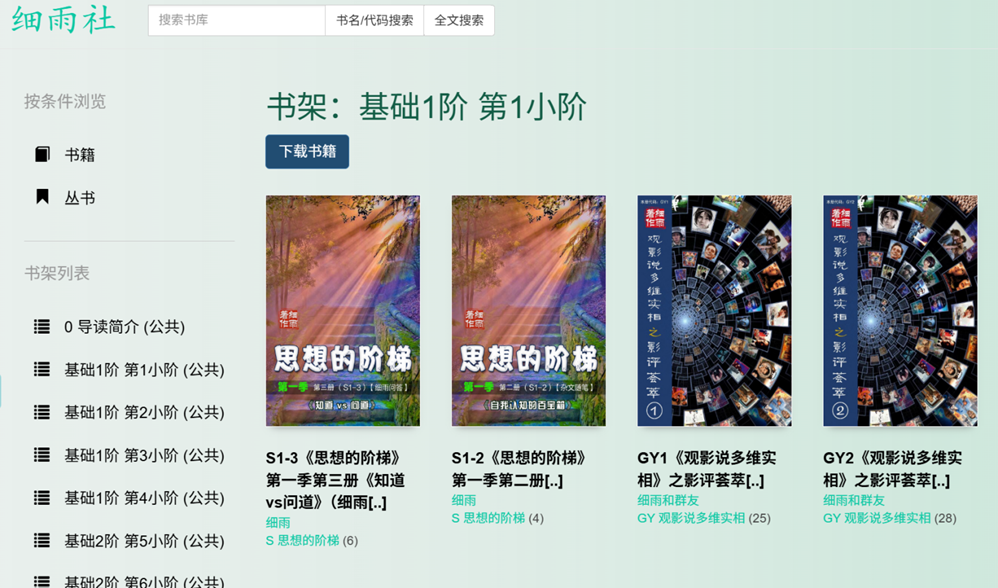The width and height of the screenshot is (998, 588).
Task: Open the S1-2 思想的阶梯 book cover
Action: pyautogui.click(x=528, y=311)
